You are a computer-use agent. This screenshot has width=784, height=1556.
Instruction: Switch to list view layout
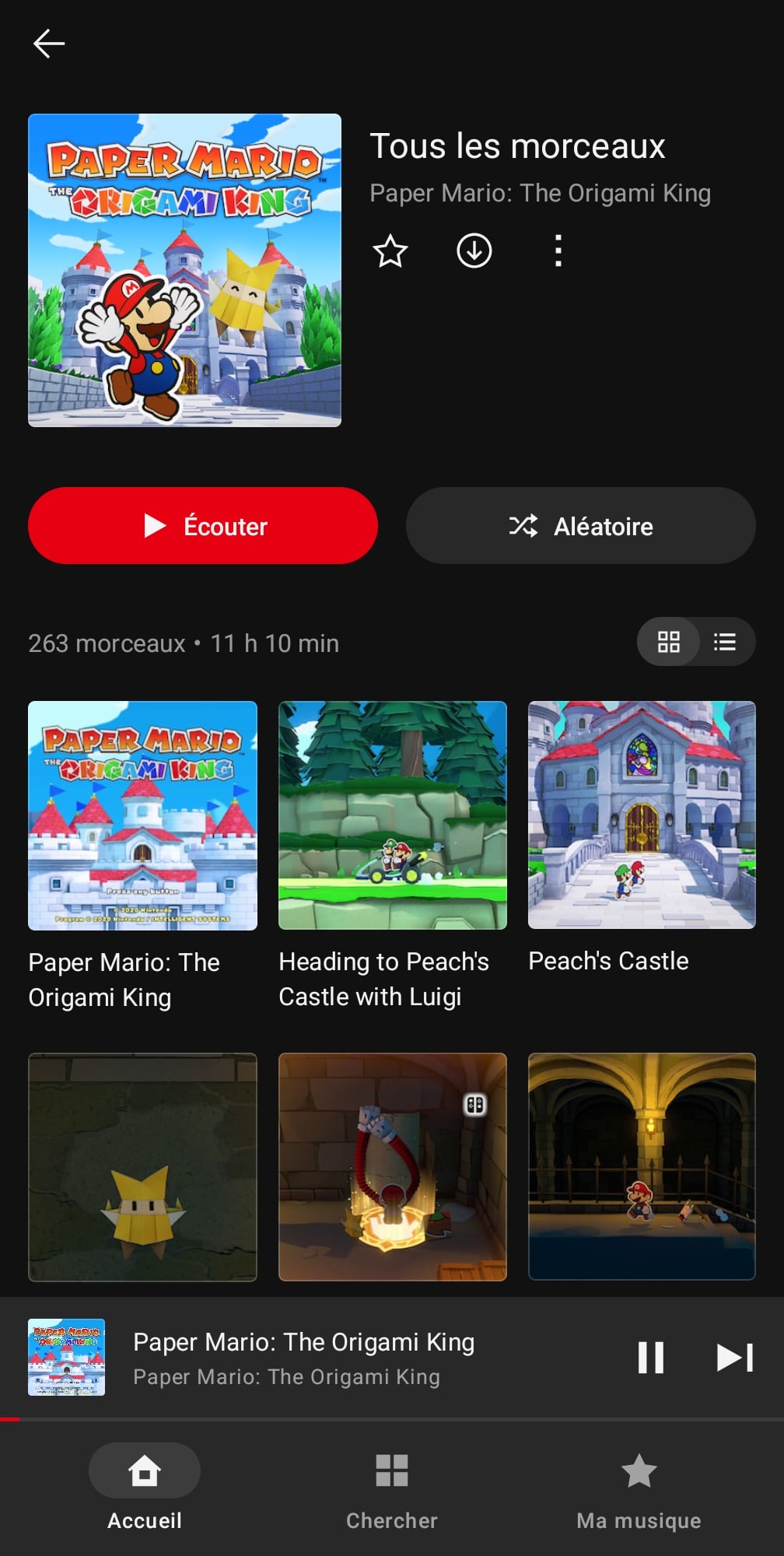pyautogui.click(x=725, y=642)
